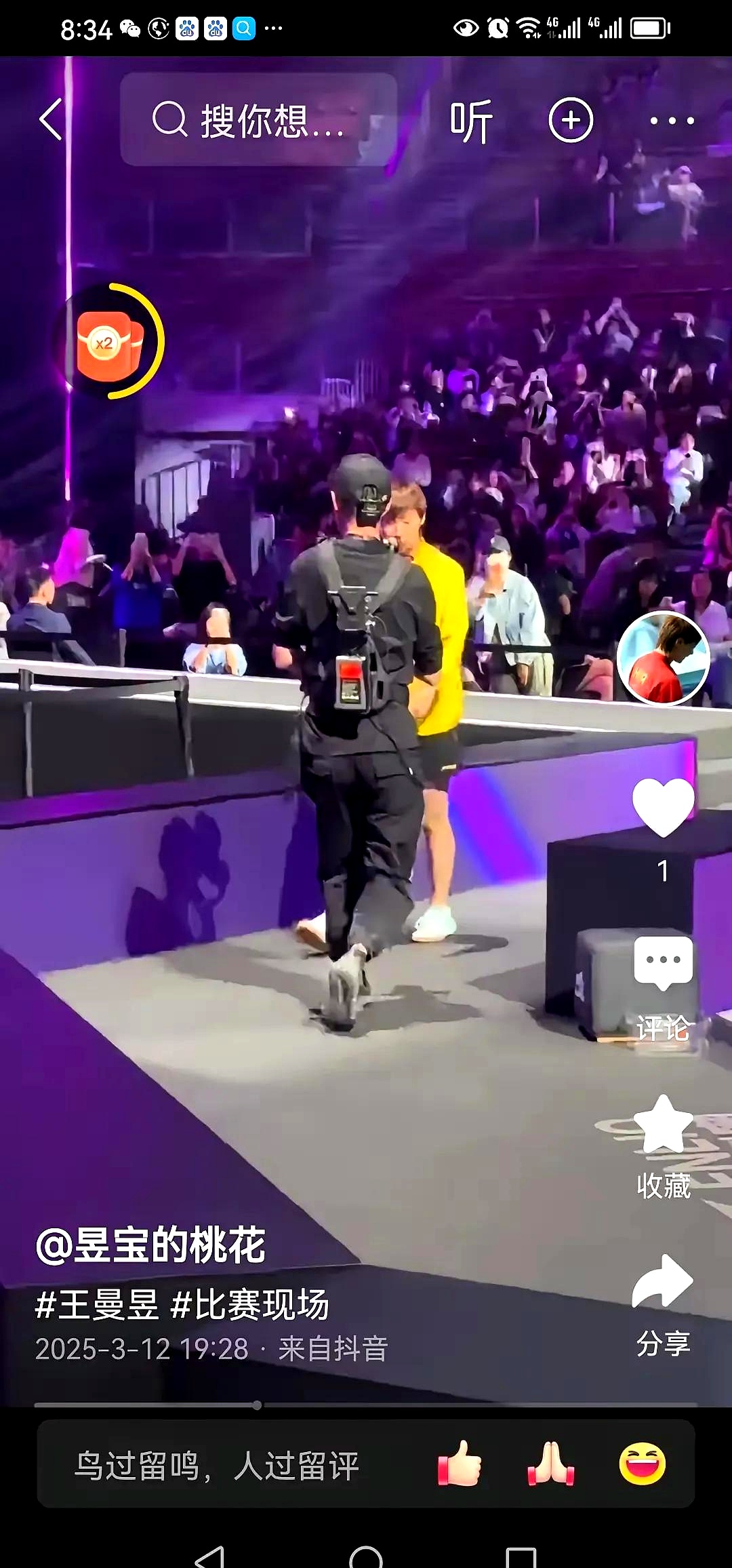Open profile @昱宝的桃花

[x=150, y=1245]
